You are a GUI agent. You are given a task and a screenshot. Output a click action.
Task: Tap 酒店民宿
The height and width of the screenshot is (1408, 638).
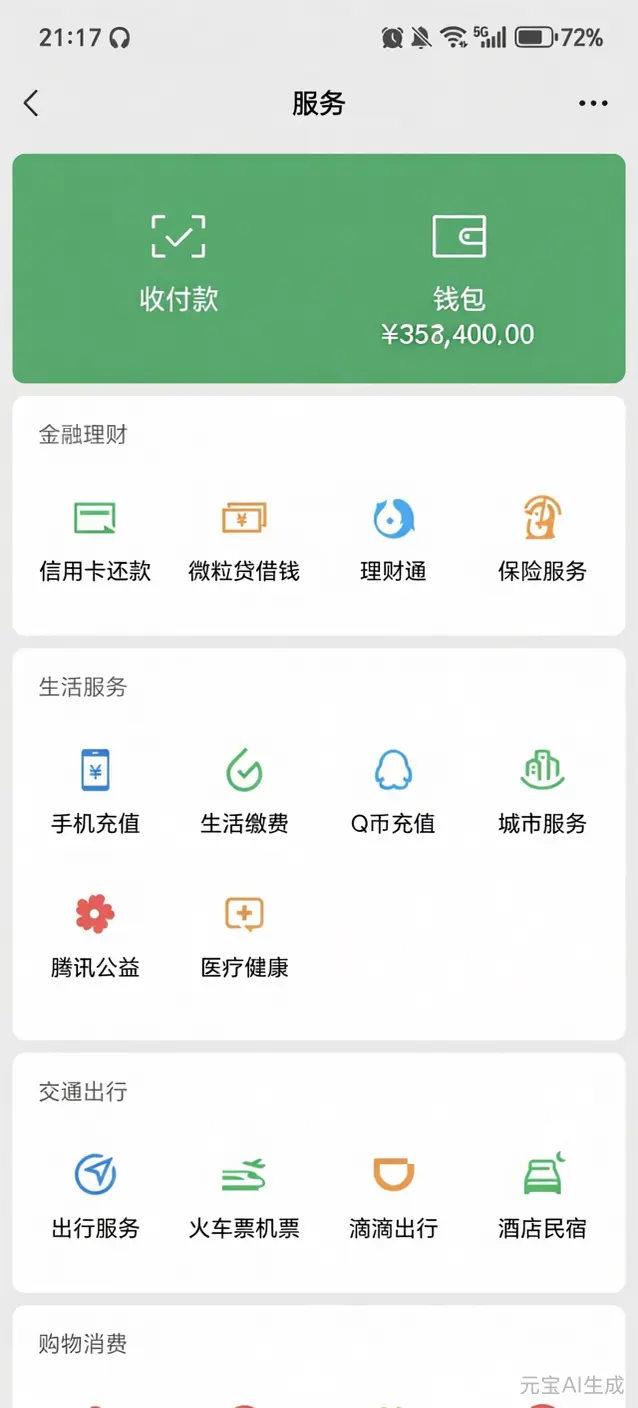[x=543, y=1198]
